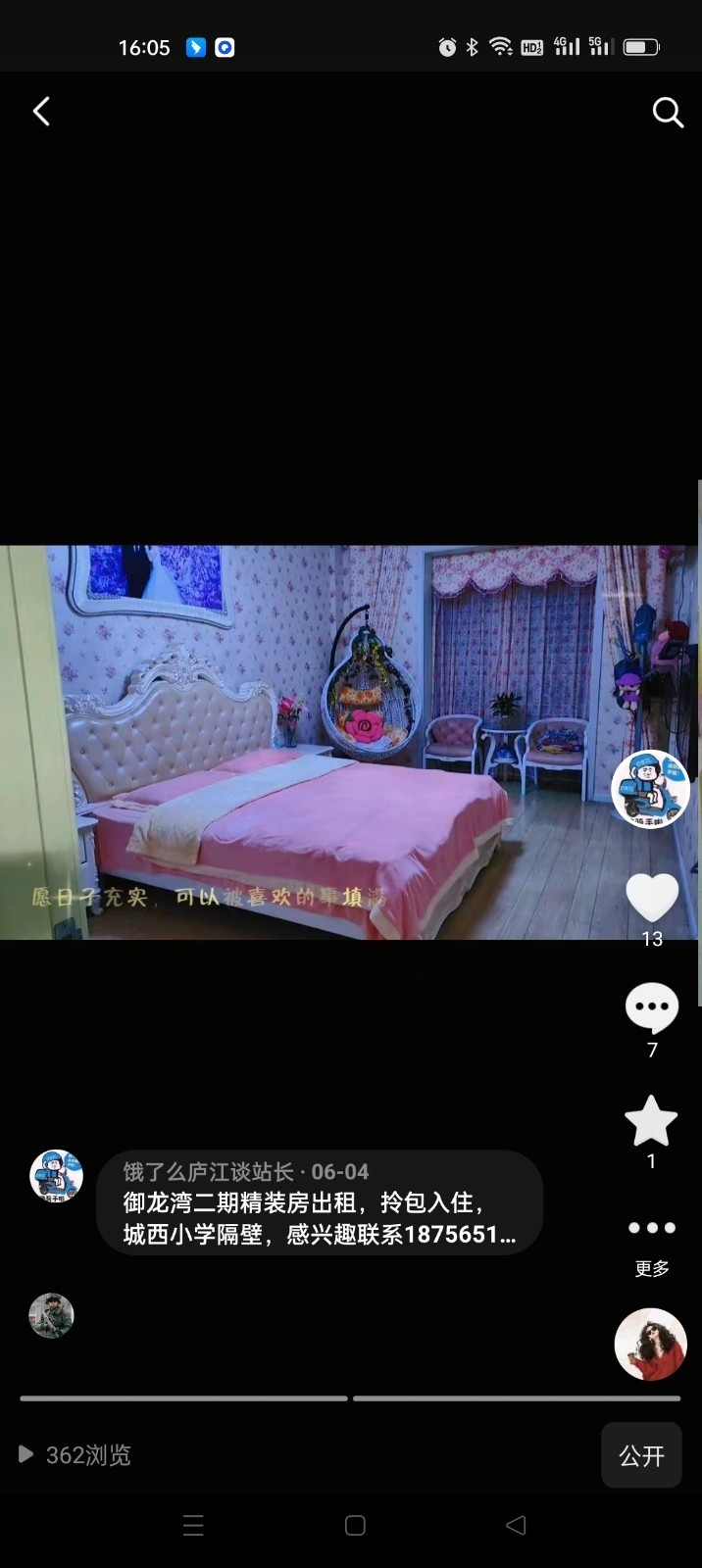
Task: Go back using the top-left arrow
Action: 41,112
